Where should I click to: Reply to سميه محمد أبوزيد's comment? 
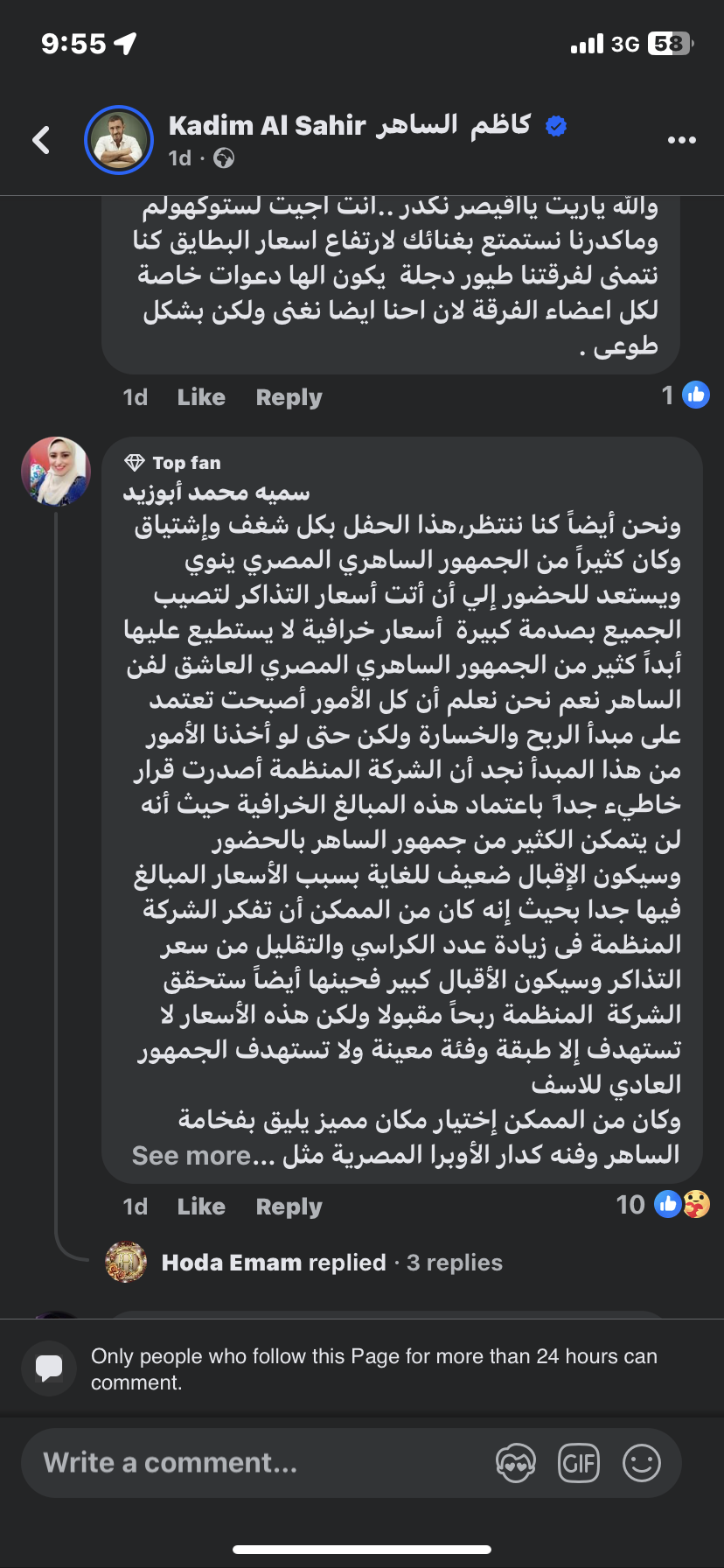289,1207
